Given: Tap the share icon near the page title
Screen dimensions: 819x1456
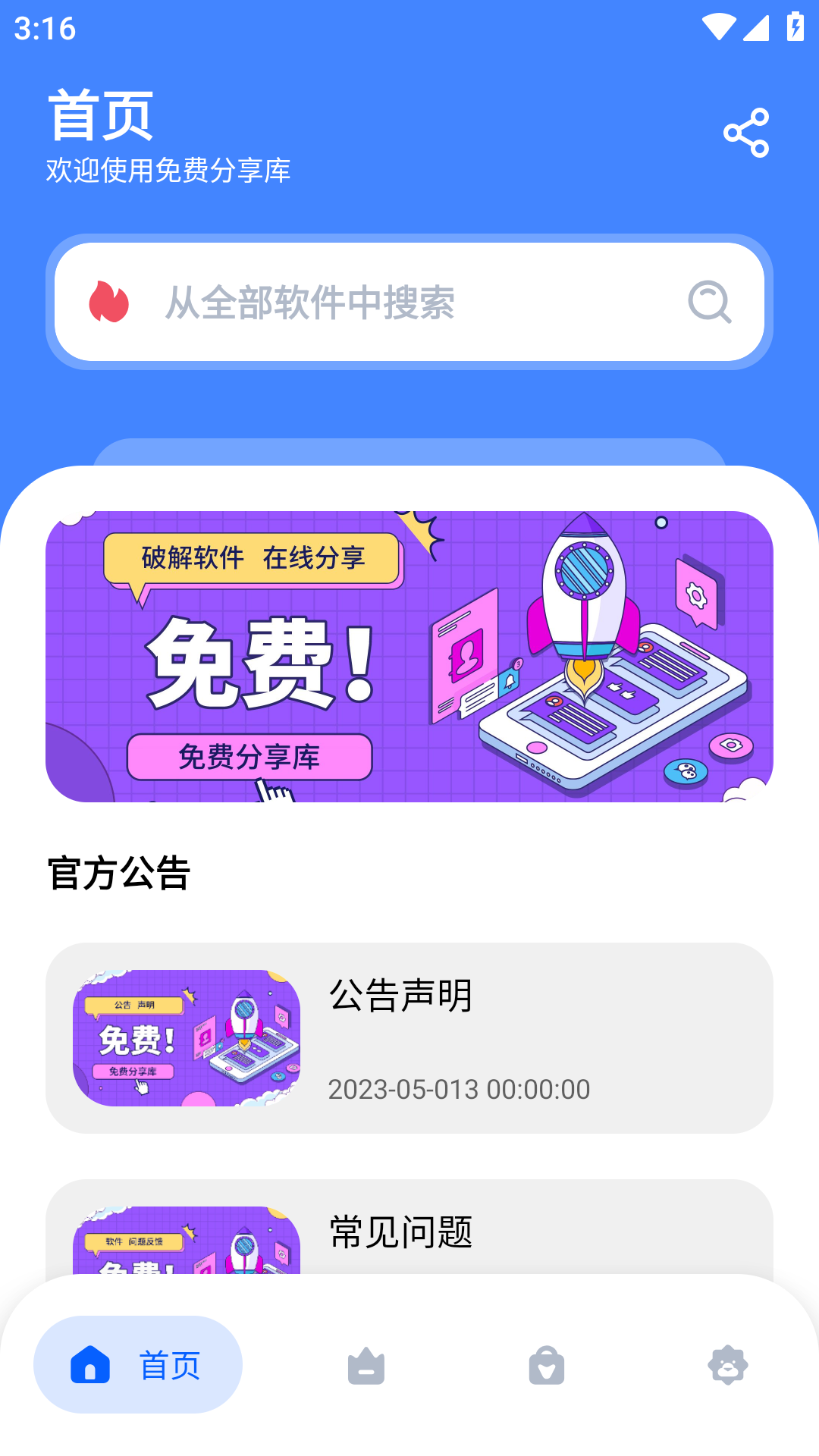Looking at the screenshot, I should click(x=747, y=131).
